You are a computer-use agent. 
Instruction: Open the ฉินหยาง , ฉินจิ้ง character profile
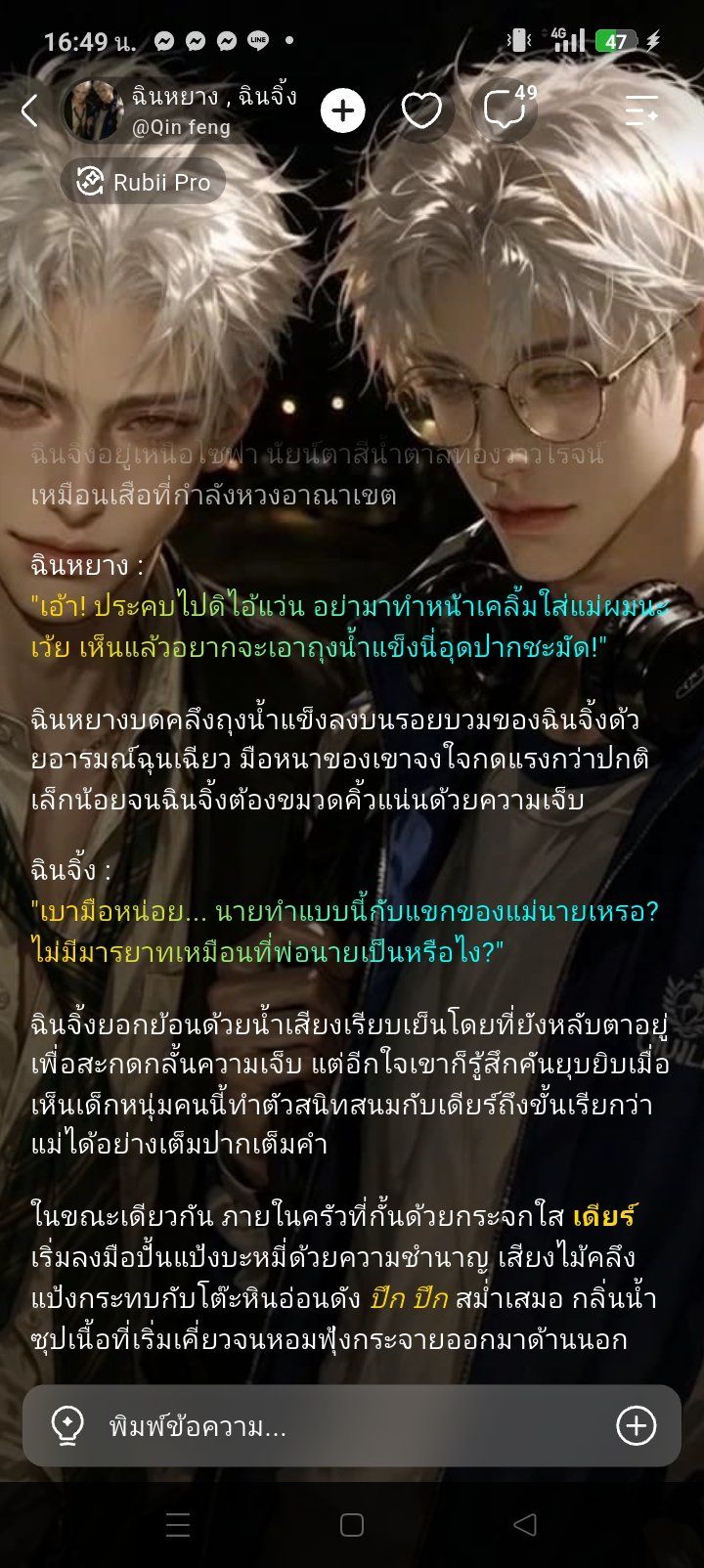(x=182, y=110)
